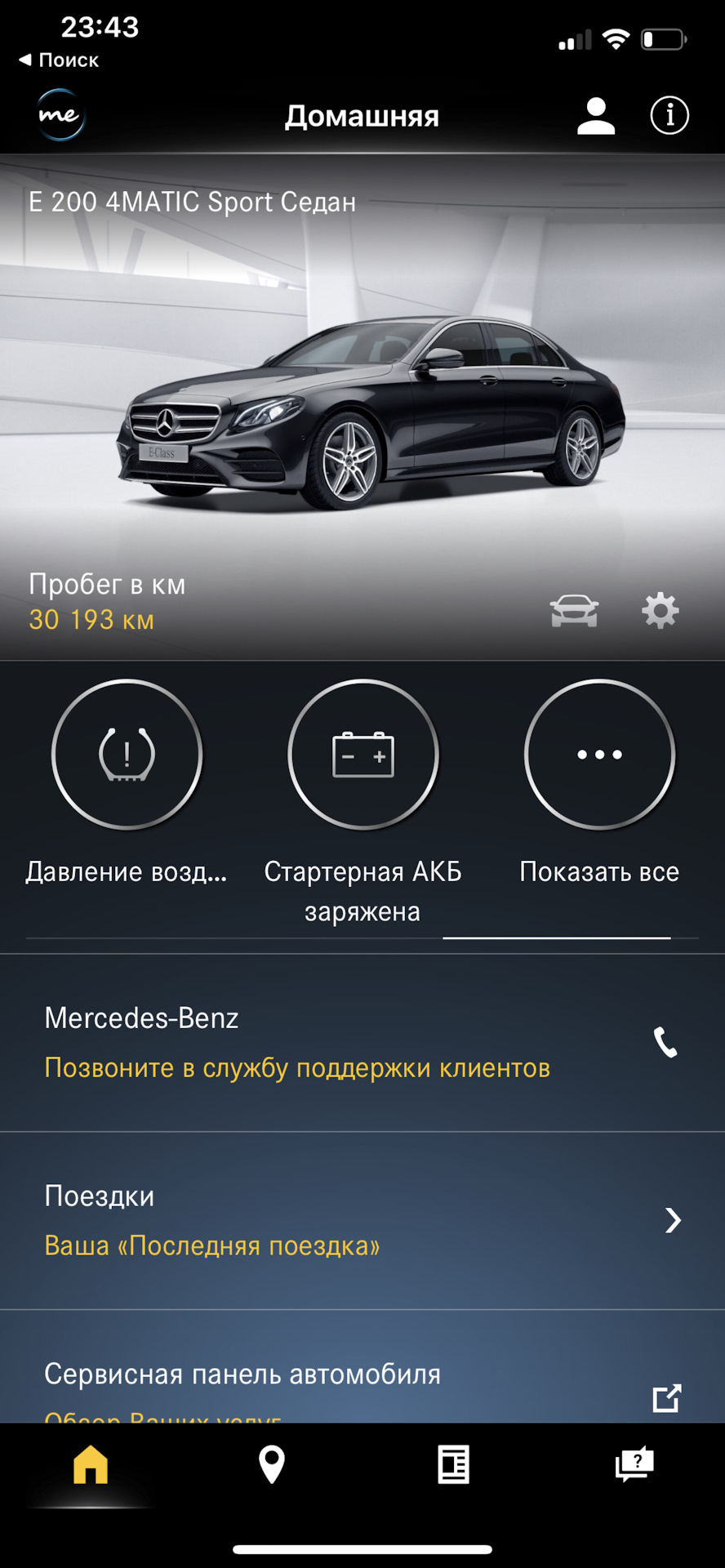Screen dimensions: 725x1568
Task: Switch to the news tab
Action: click(x=453, y=1464)
